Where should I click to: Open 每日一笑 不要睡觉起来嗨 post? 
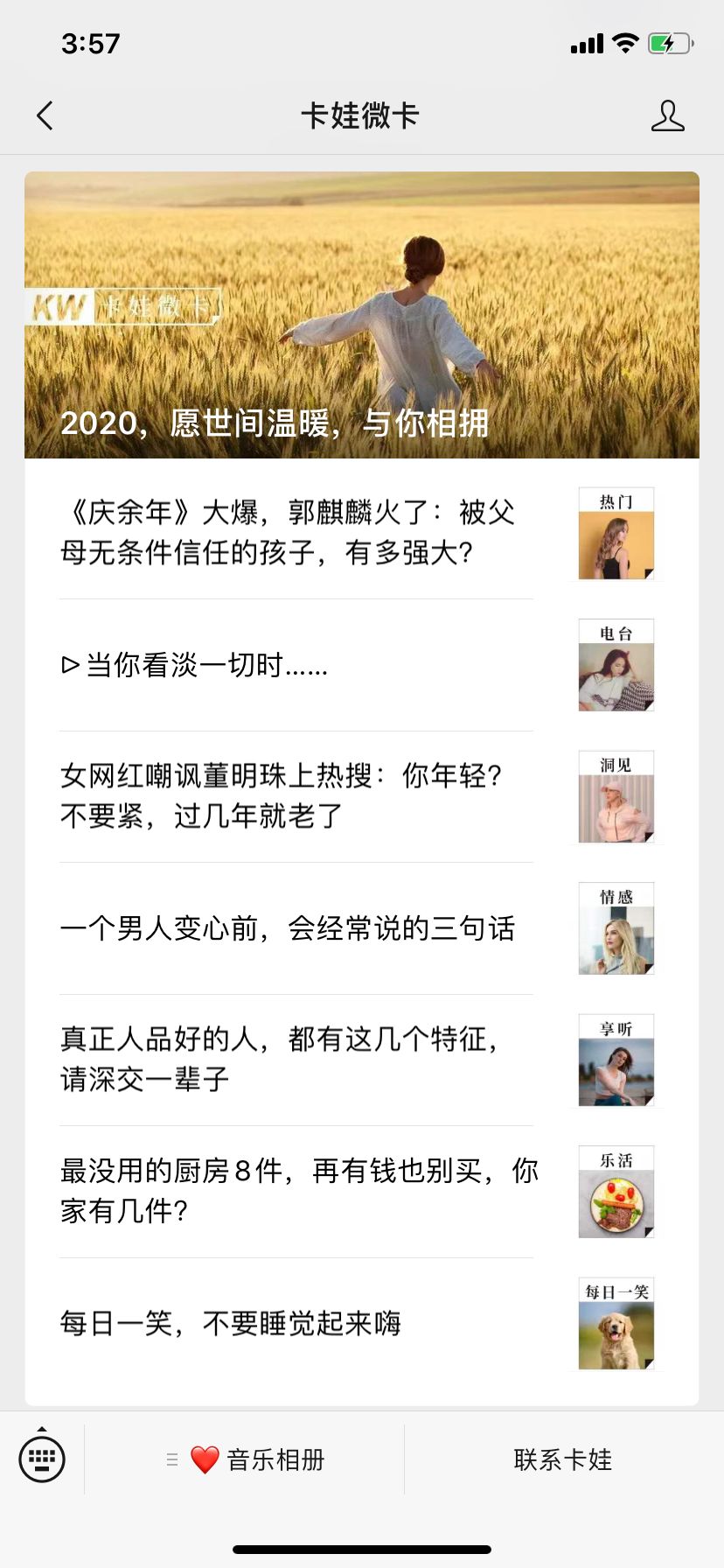pos(232,1323)
